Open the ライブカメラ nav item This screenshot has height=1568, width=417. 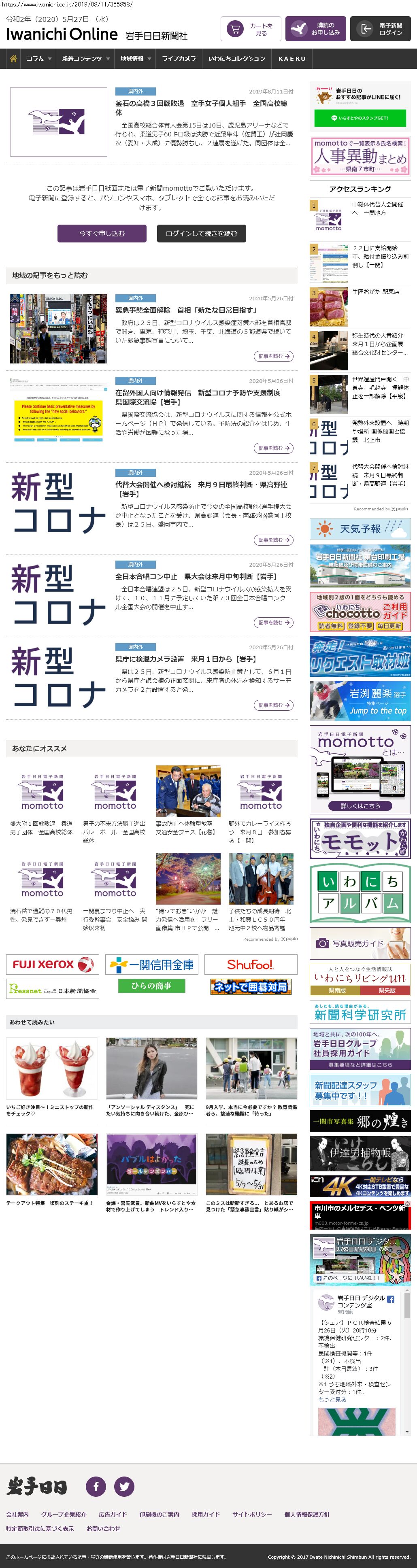coord(179,59)
